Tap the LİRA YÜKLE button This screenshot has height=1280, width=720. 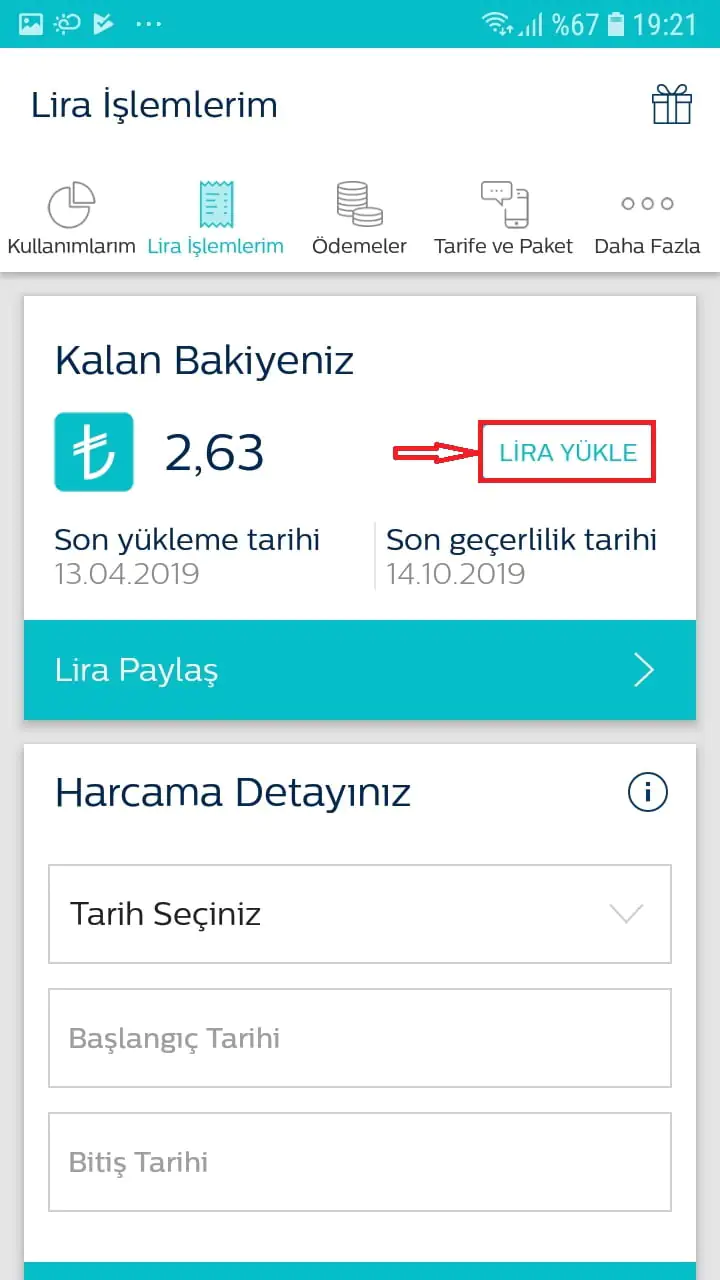(567, 453)
